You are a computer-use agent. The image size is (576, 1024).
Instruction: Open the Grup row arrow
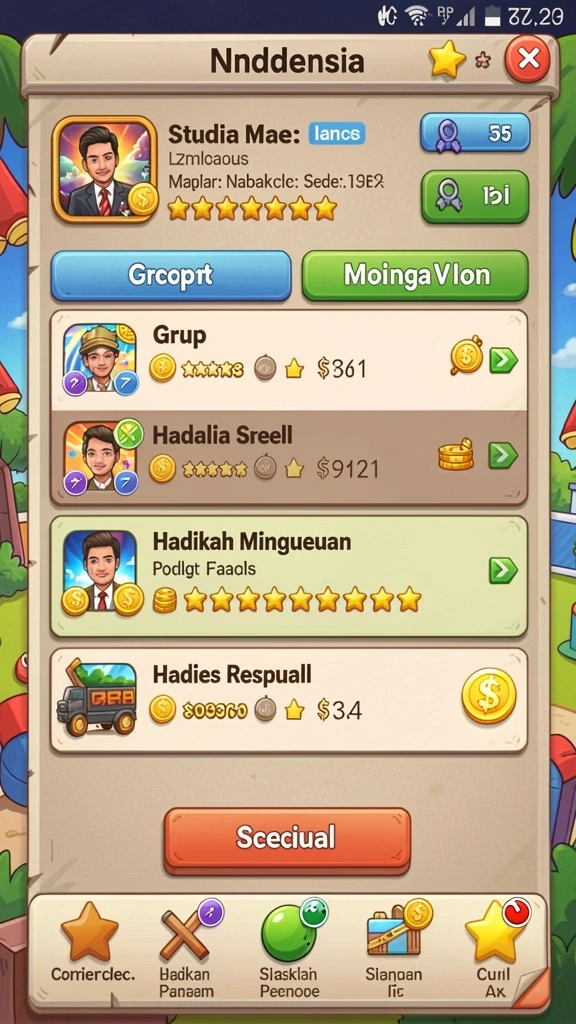click(x=504, y=360)
